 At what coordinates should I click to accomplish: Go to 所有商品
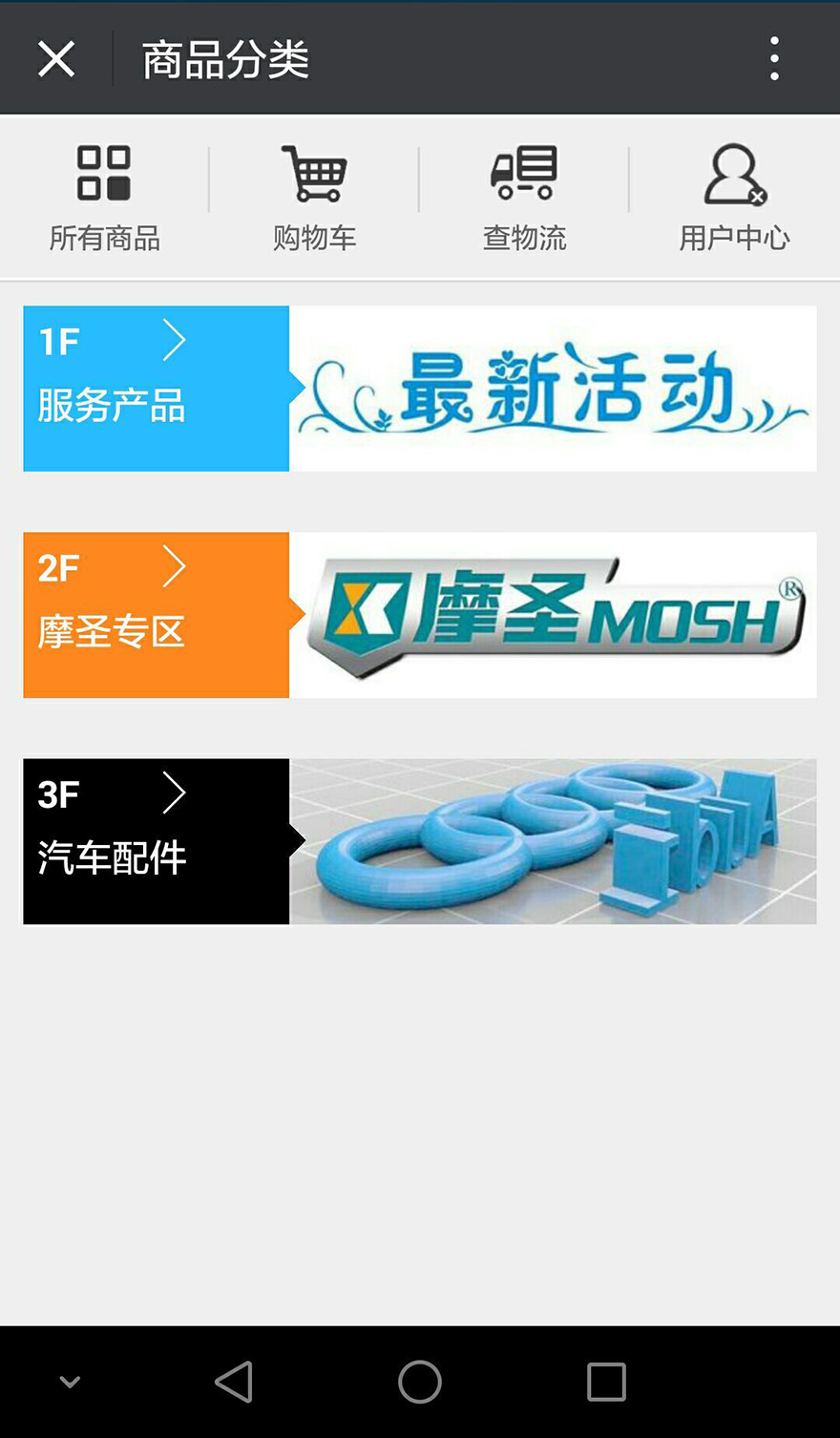coord(104,199)
